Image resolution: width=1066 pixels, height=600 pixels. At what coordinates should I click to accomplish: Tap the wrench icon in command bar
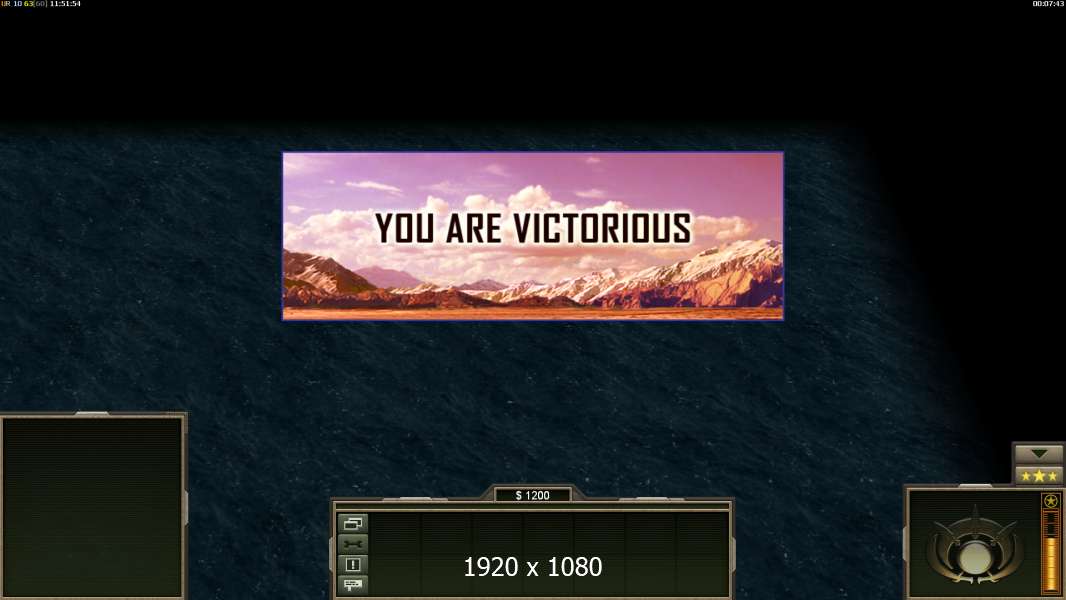[353, 544]
